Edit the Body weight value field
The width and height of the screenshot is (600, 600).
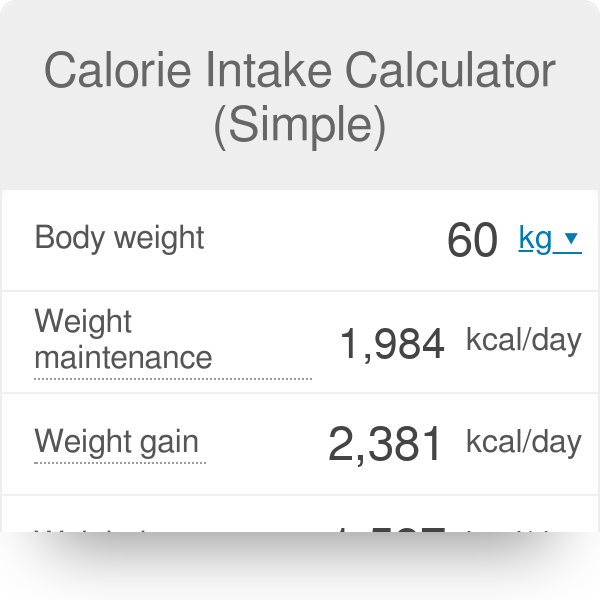(x=472, y=241)
